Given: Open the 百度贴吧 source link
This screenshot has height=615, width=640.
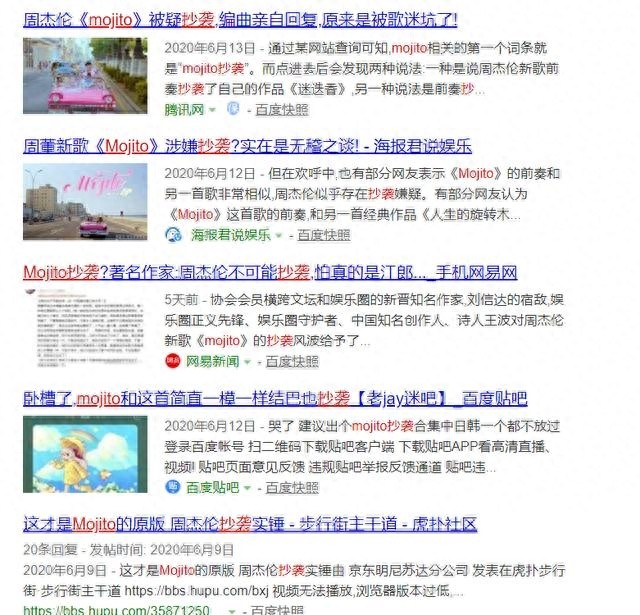Looking at the screenshot, I should 212,488.
